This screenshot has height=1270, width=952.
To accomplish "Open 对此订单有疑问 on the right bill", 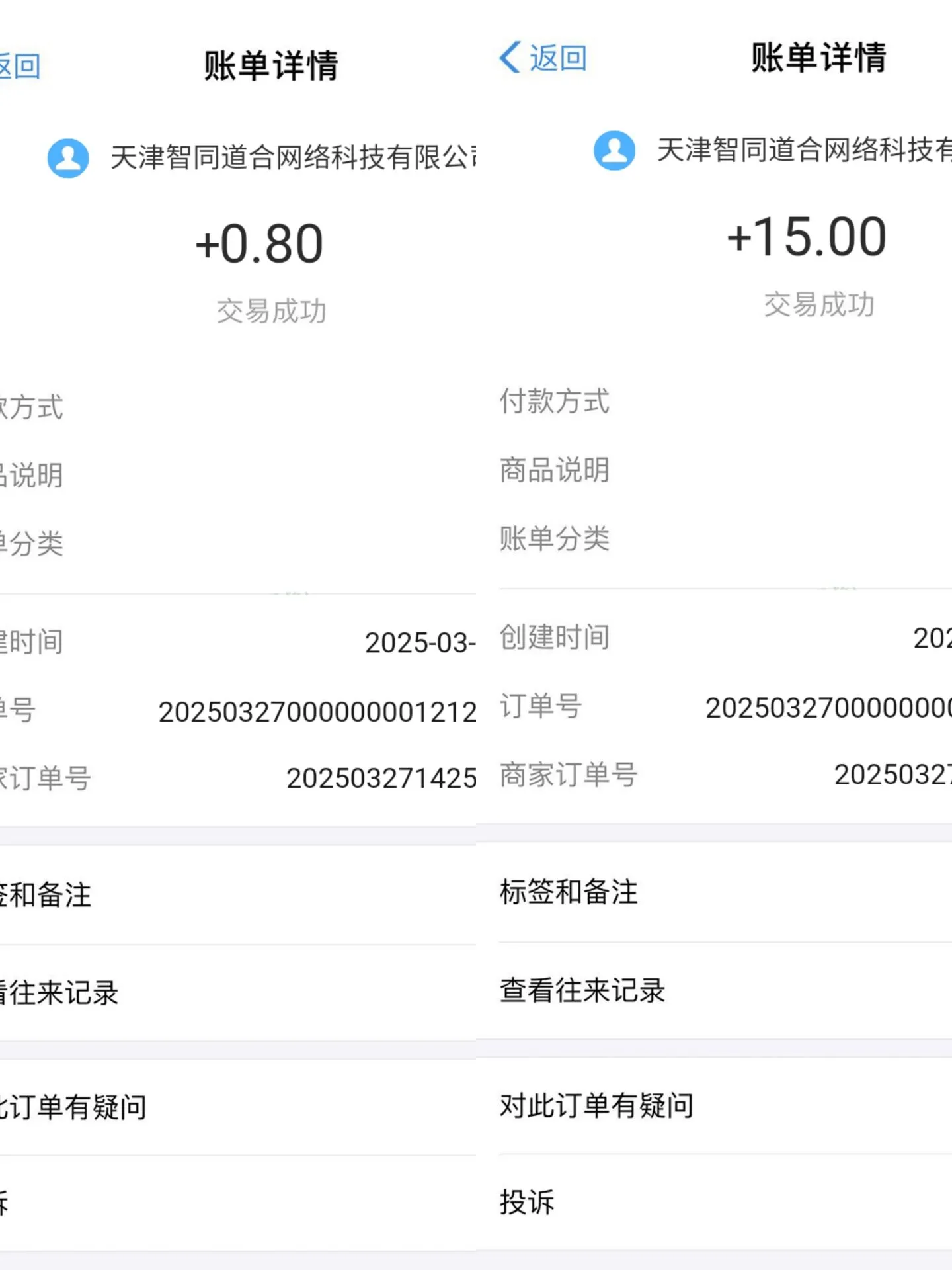I will (x=595, y=1105).
